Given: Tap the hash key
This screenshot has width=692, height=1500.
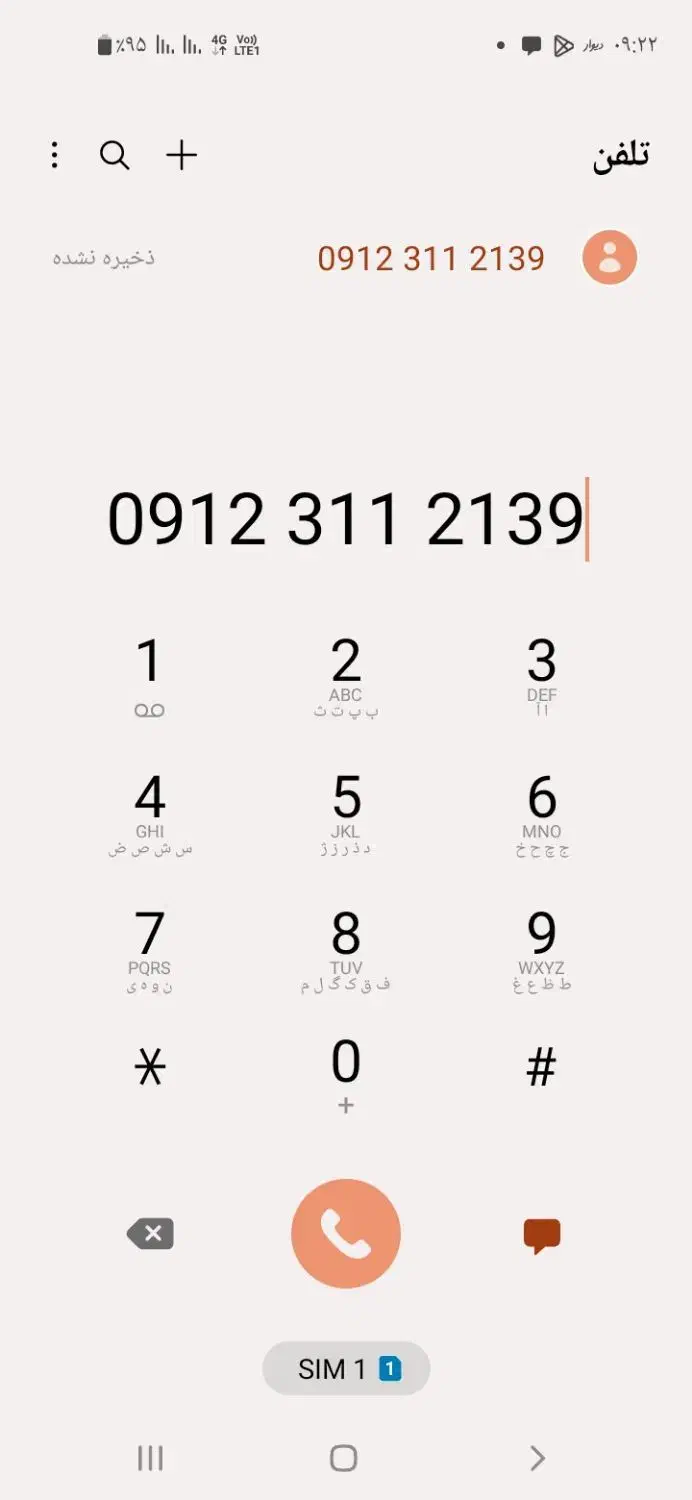Looking at the screenshot, I should pos(541,1069).
